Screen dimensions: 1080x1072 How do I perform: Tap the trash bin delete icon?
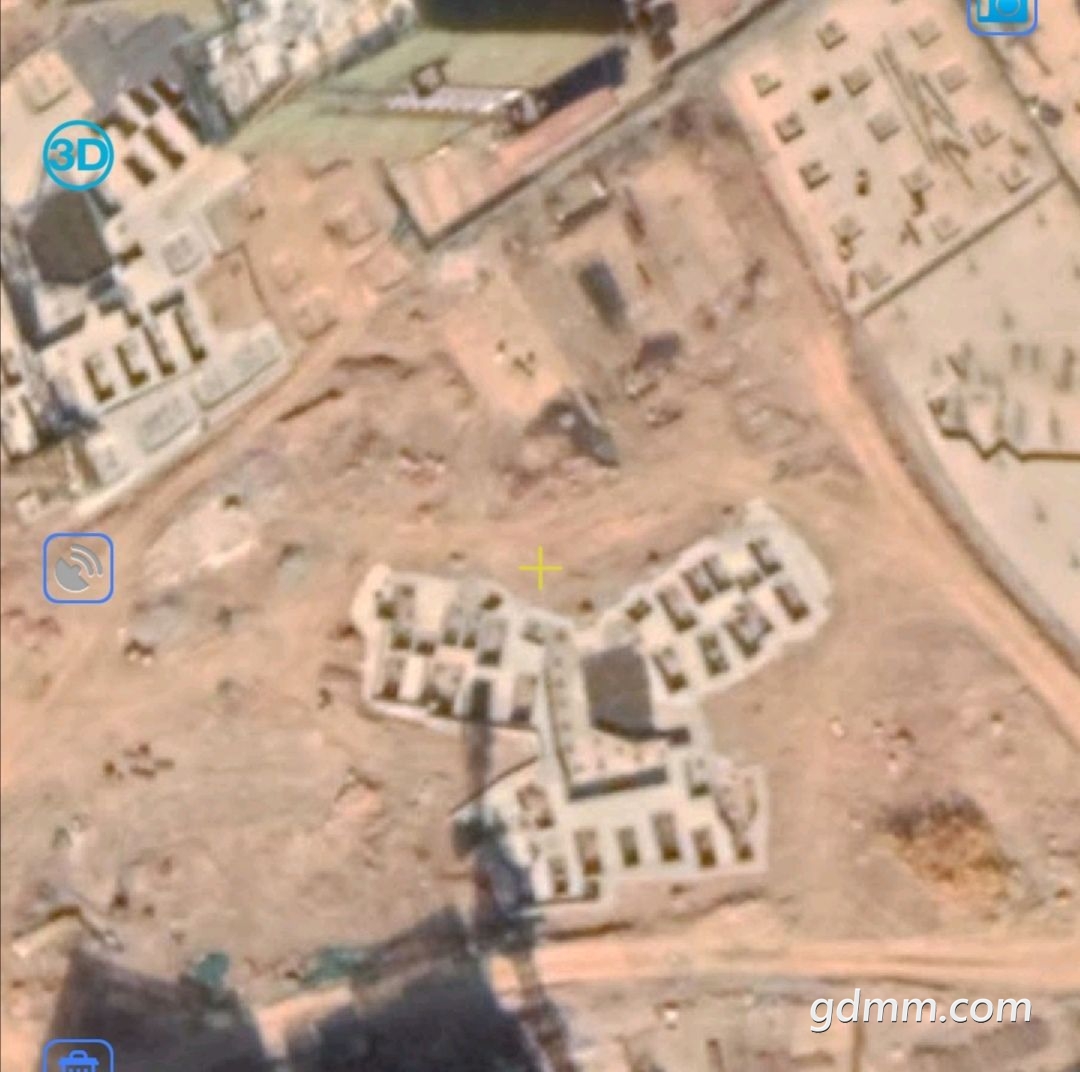pos(78,1058)
